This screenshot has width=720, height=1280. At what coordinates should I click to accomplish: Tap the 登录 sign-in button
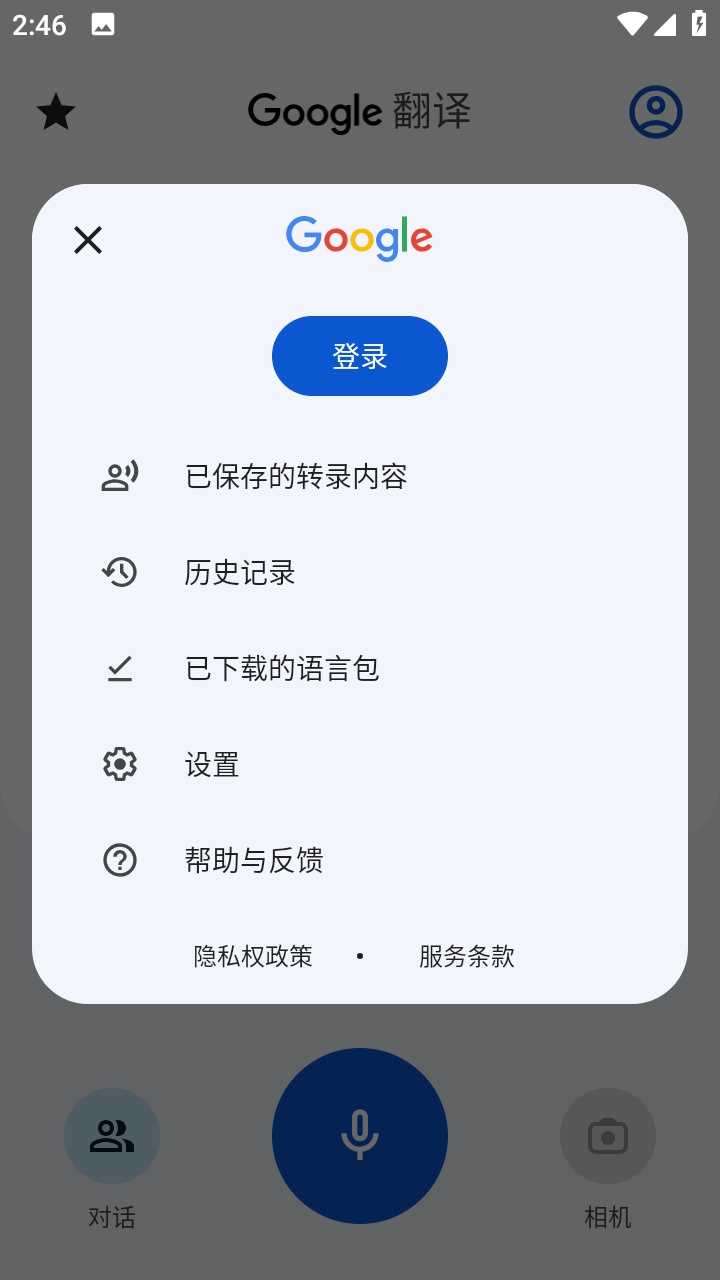click(x=360, y=356)
